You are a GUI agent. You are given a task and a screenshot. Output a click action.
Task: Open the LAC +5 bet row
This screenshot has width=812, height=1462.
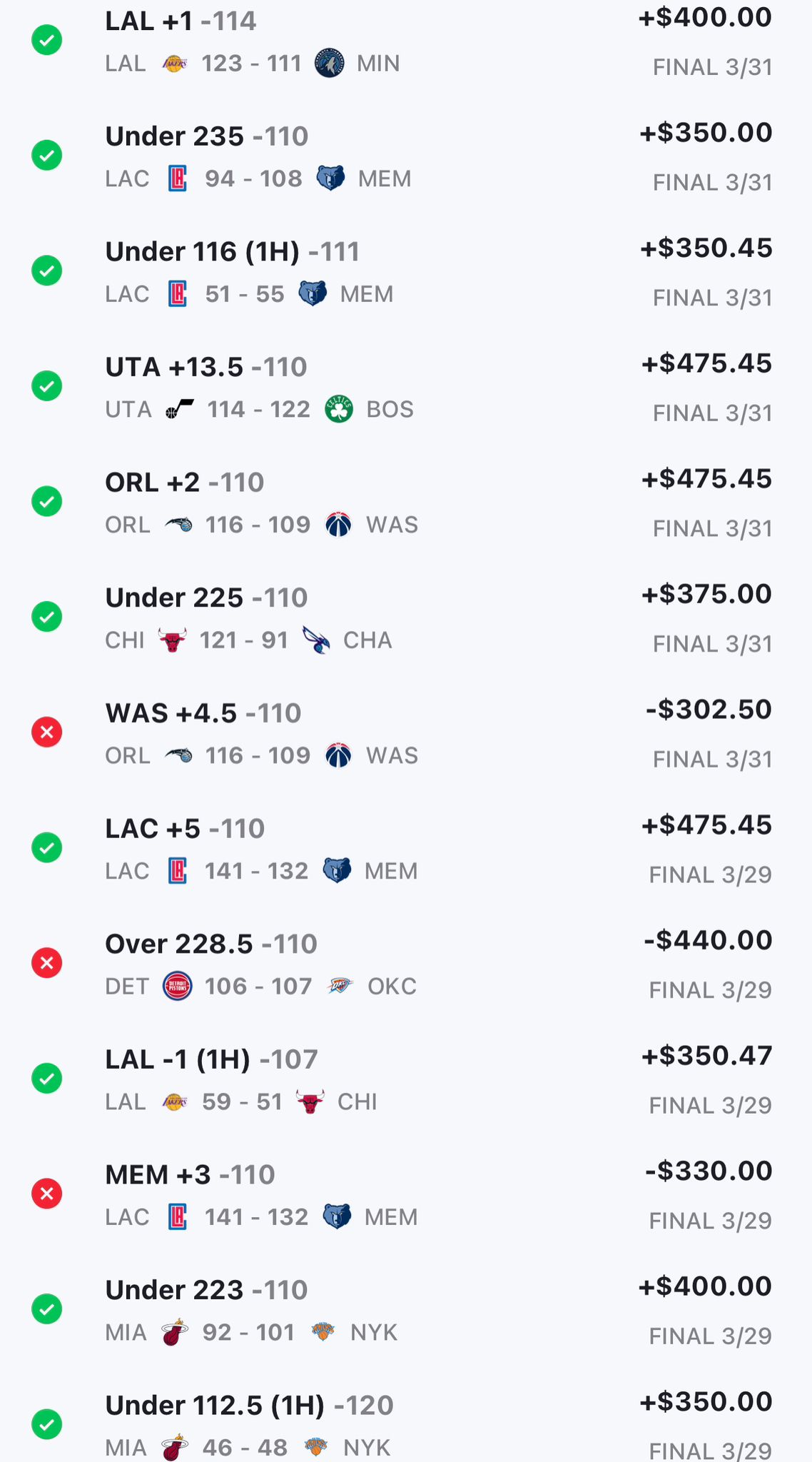click(x=405, y=849)
